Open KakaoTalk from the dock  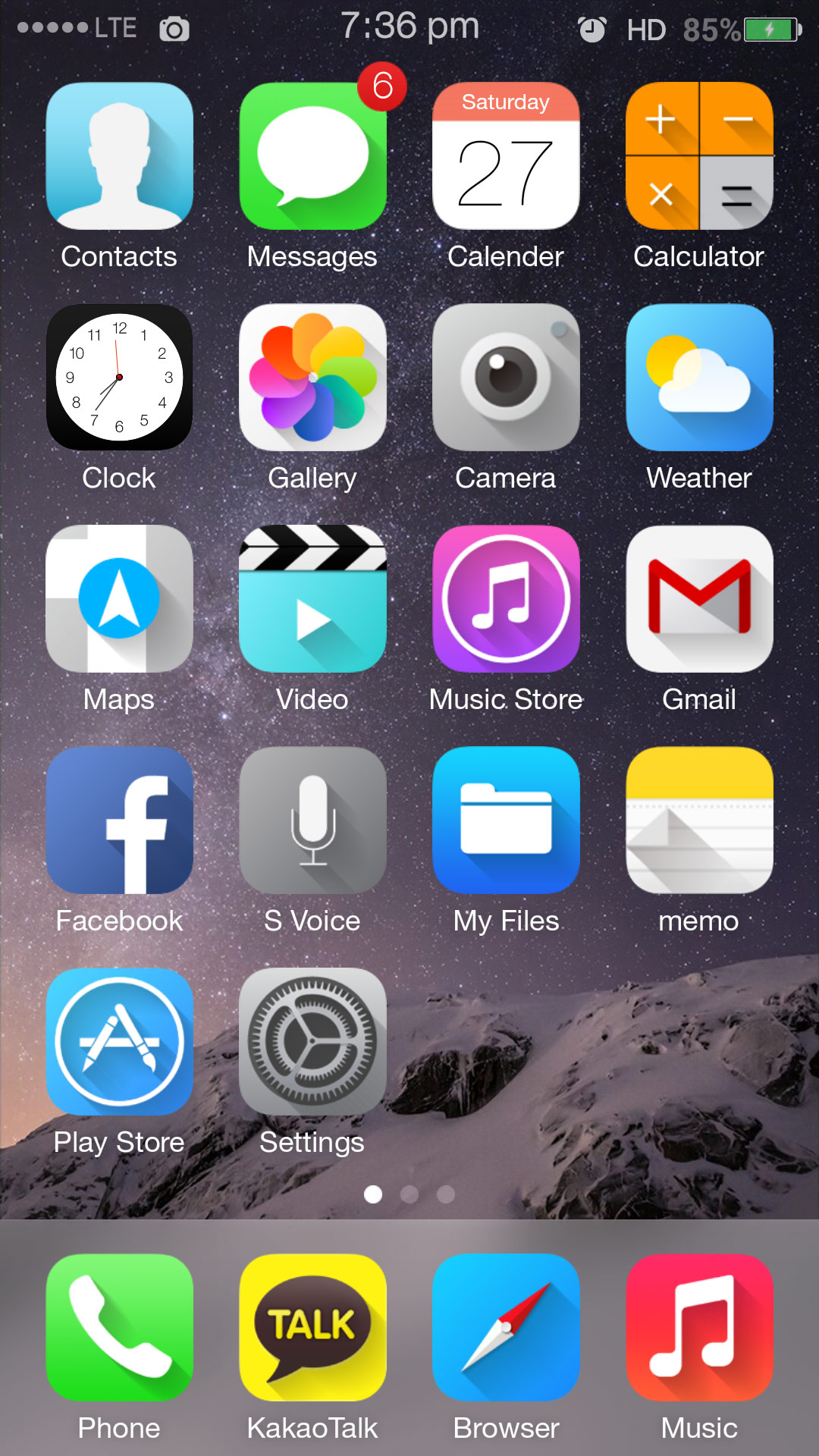pyautogui.click(x=312, y=1327)
